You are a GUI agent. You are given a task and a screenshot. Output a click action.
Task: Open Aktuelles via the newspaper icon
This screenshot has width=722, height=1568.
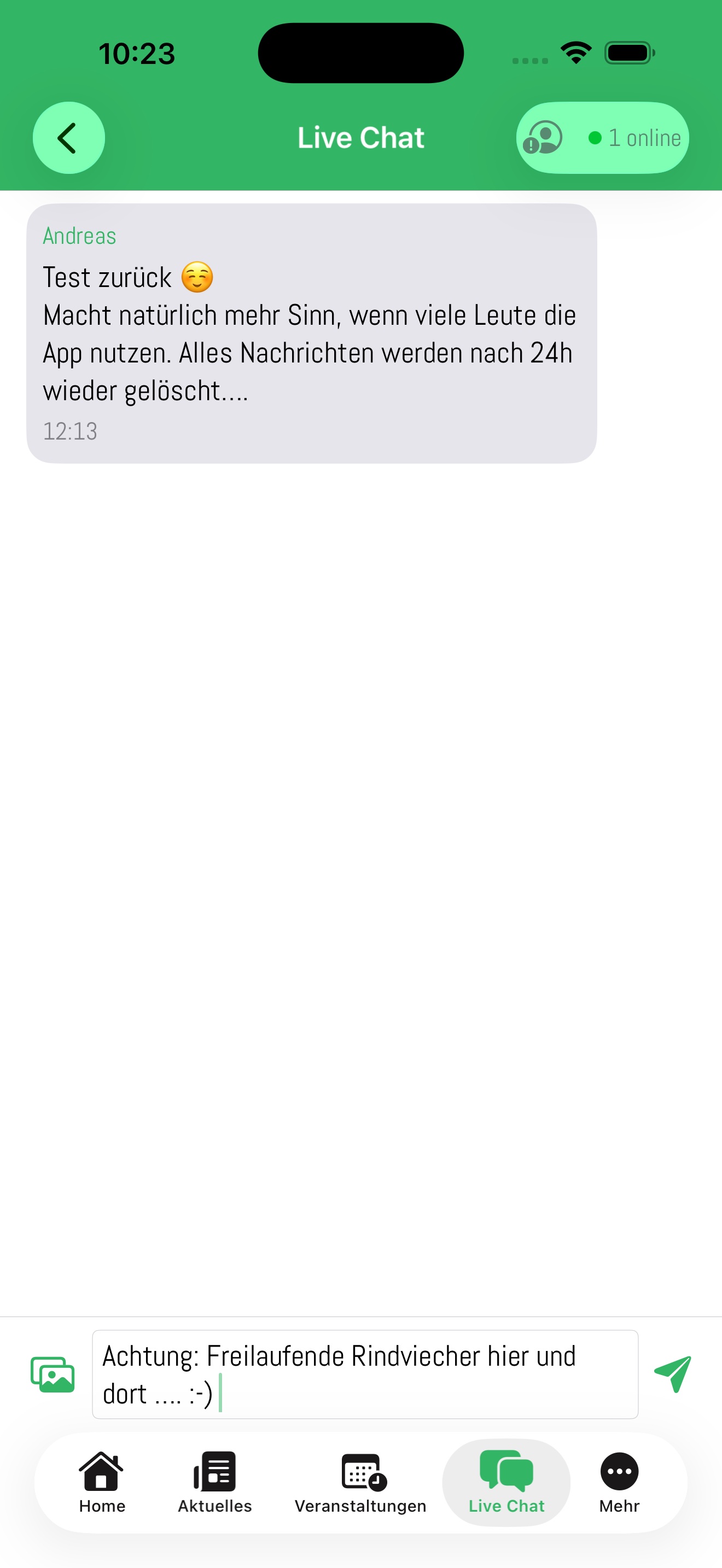214,1473
